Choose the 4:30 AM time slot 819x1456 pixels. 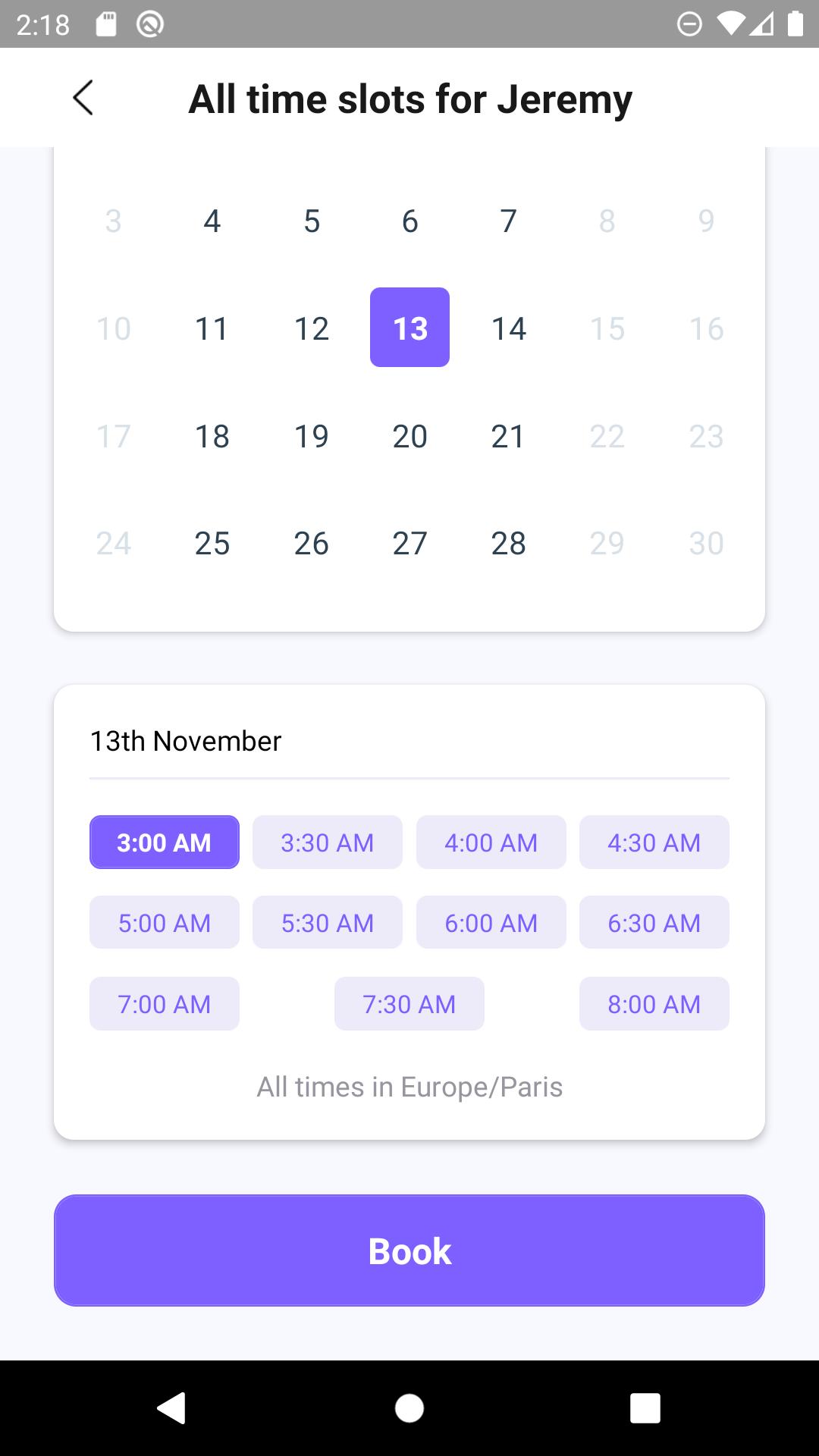[654, 843]
